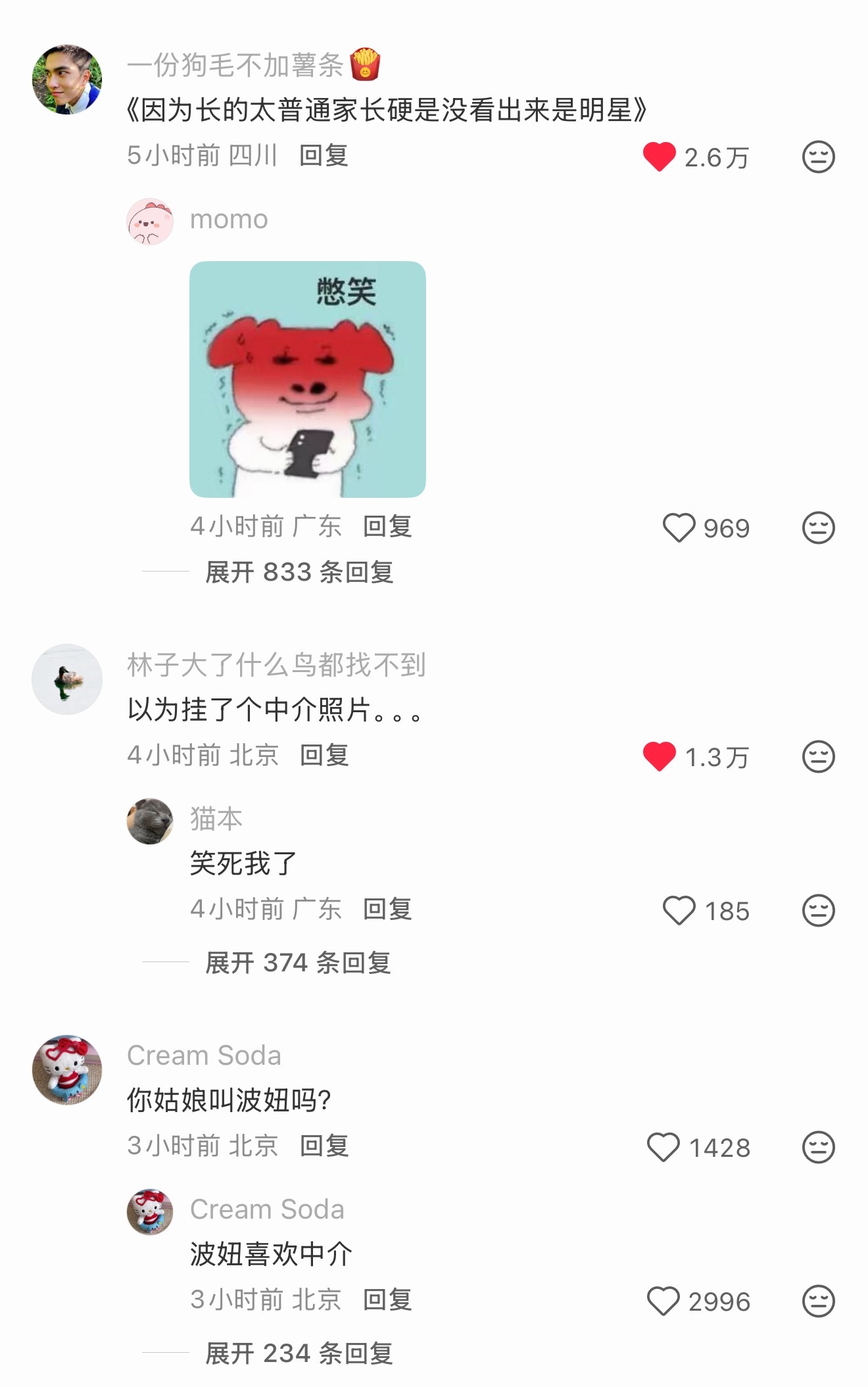The height and width of the screenshot is (1387, 868).
Task: Like the 波妞喜欢中介 reply
Action: click(663, 1301)
